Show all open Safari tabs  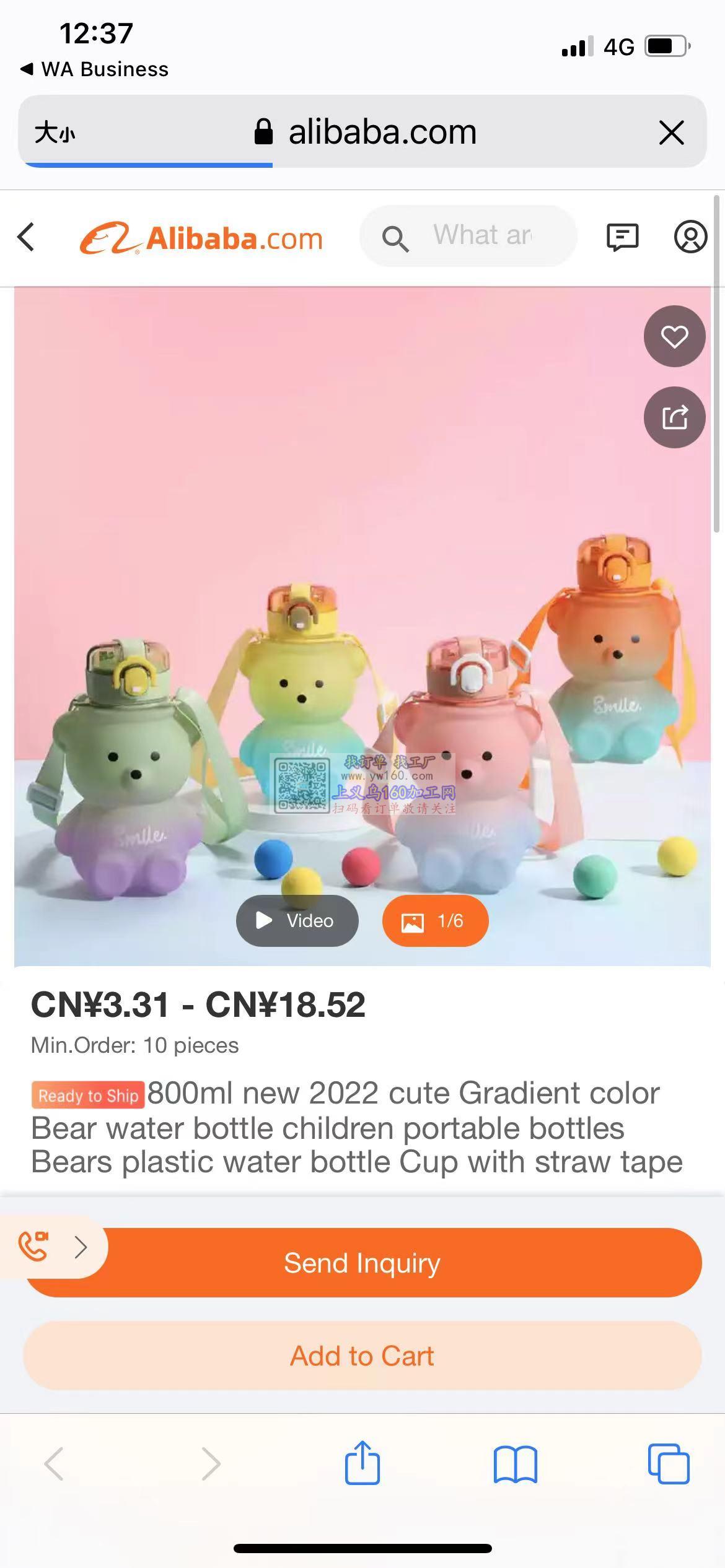668,1464
